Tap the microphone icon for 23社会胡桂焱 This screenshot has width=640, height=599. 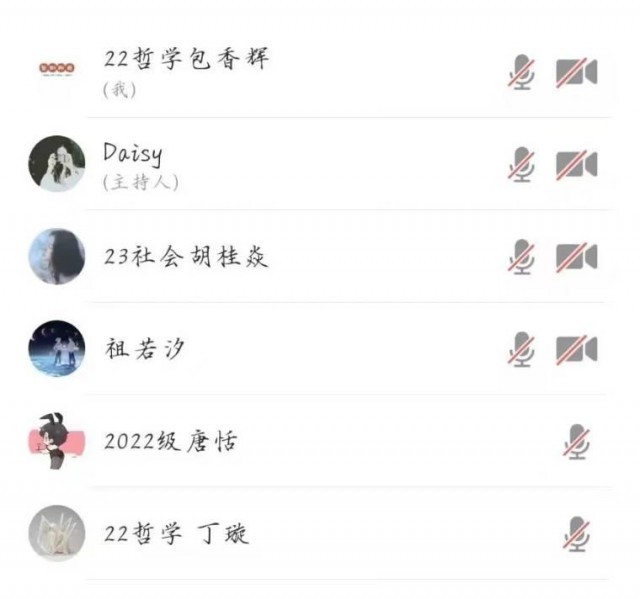point(521,257)
